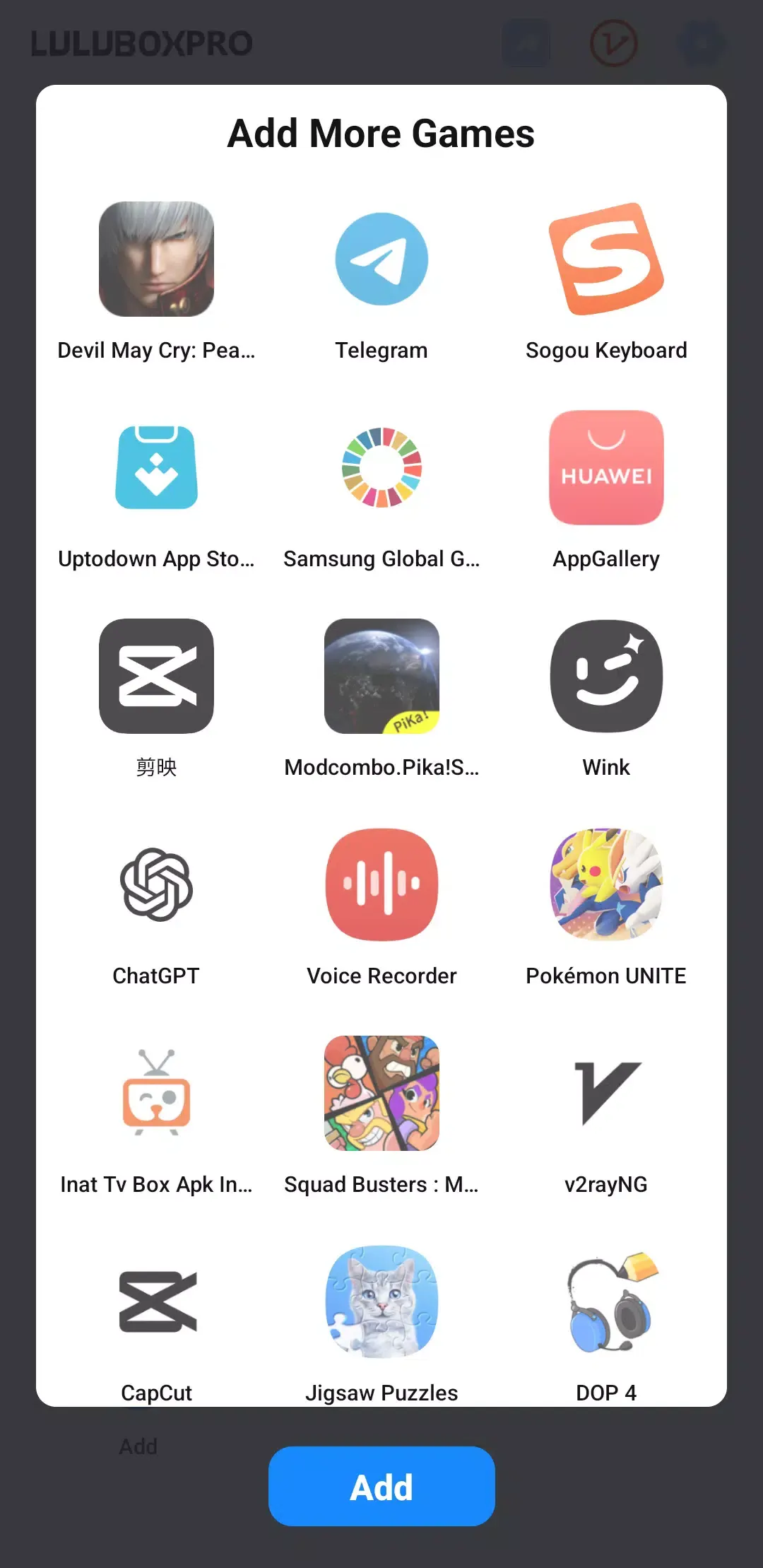This screenshot has width=763, height=1568.
Task: Select Voice Recorder
Action: point(381,885)
